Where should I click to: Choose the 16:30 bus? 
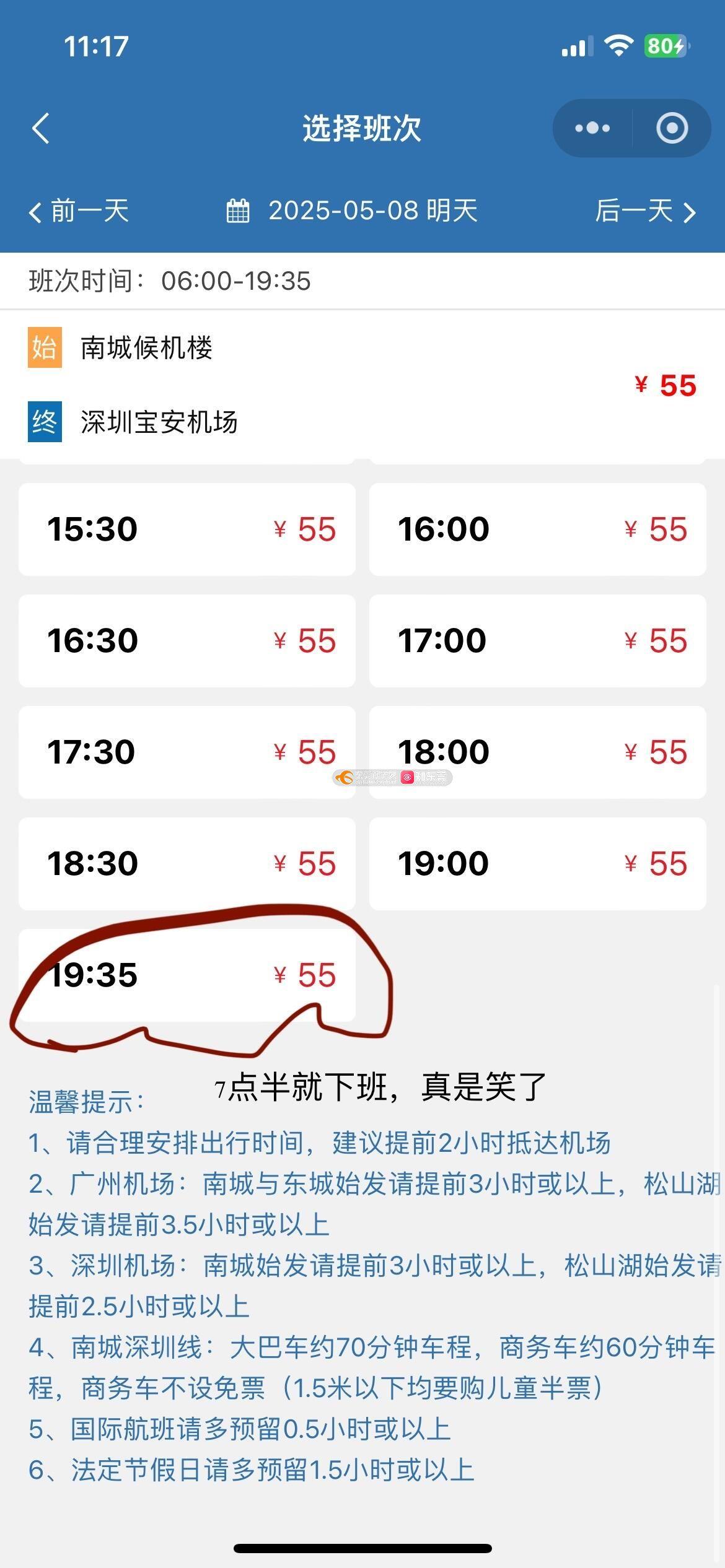coord(187,641)
